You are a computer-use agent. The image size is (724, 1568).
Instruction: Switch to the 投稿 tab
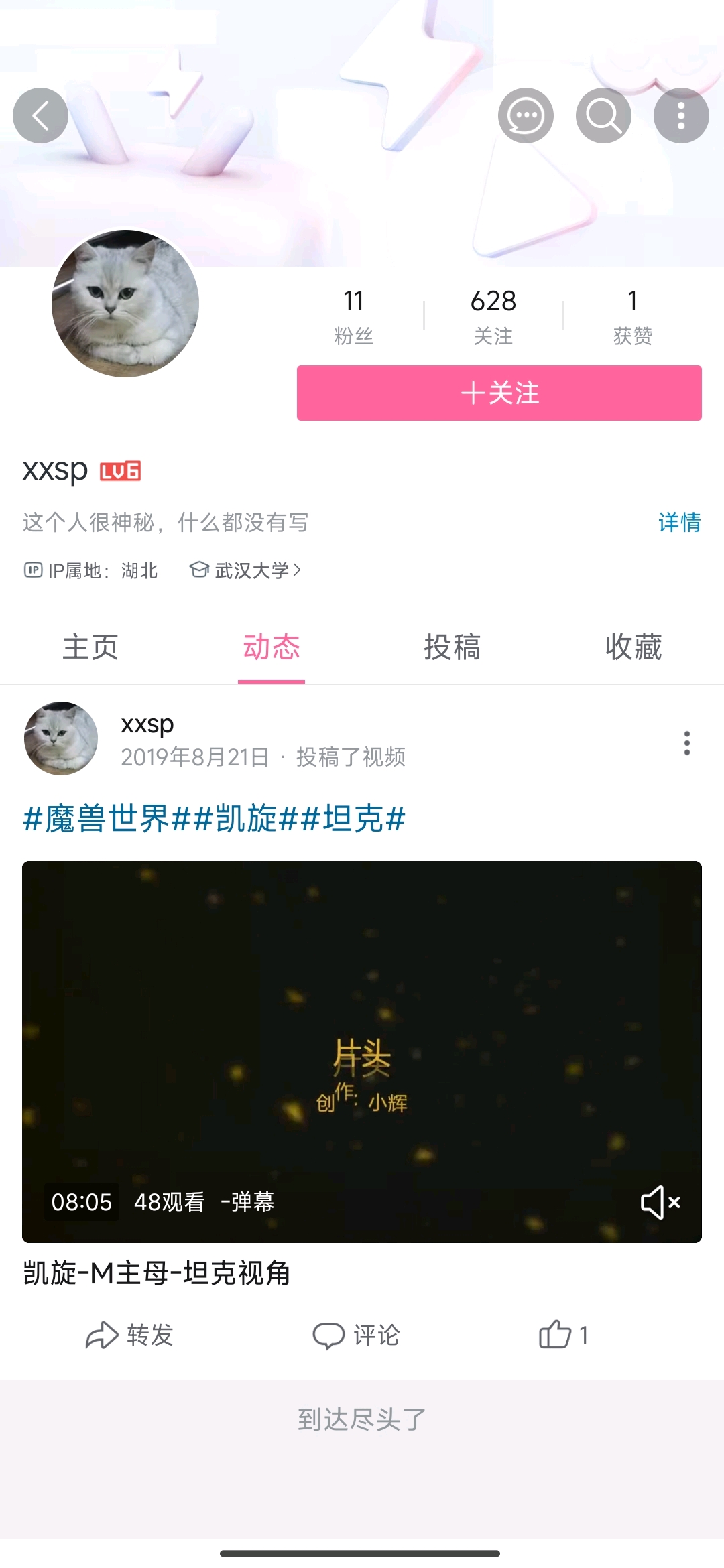452,647
